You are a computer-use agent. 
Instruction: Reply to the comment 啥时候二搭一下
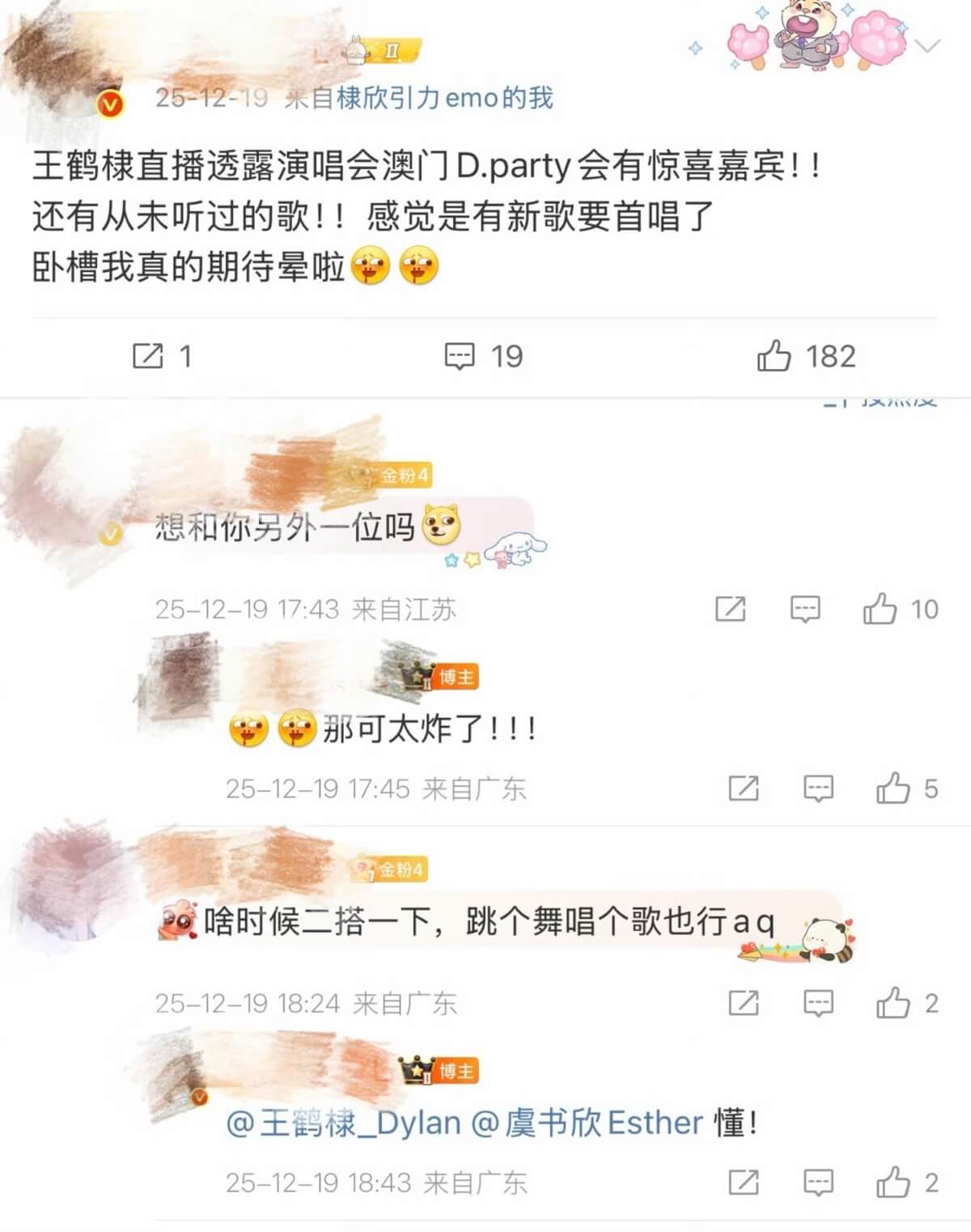[x=818, y=1004]
